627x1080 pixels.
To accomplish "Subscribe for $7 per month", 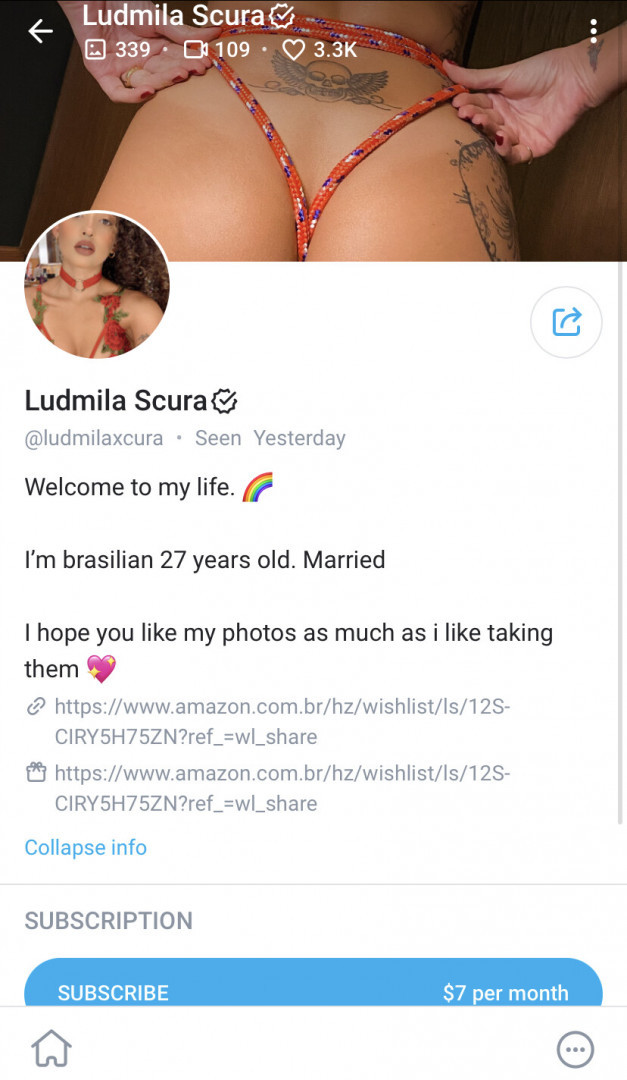I will pyautogui.click(x=313, y=990).
